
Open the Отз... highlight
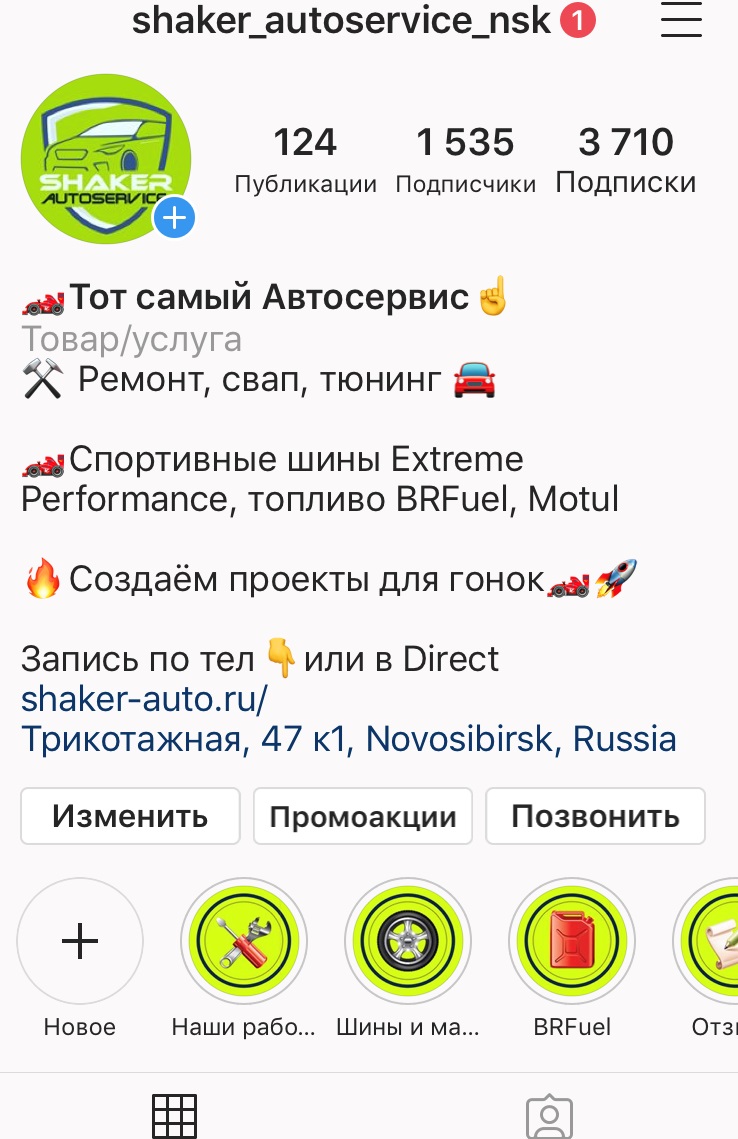click(x=712, y=942)
